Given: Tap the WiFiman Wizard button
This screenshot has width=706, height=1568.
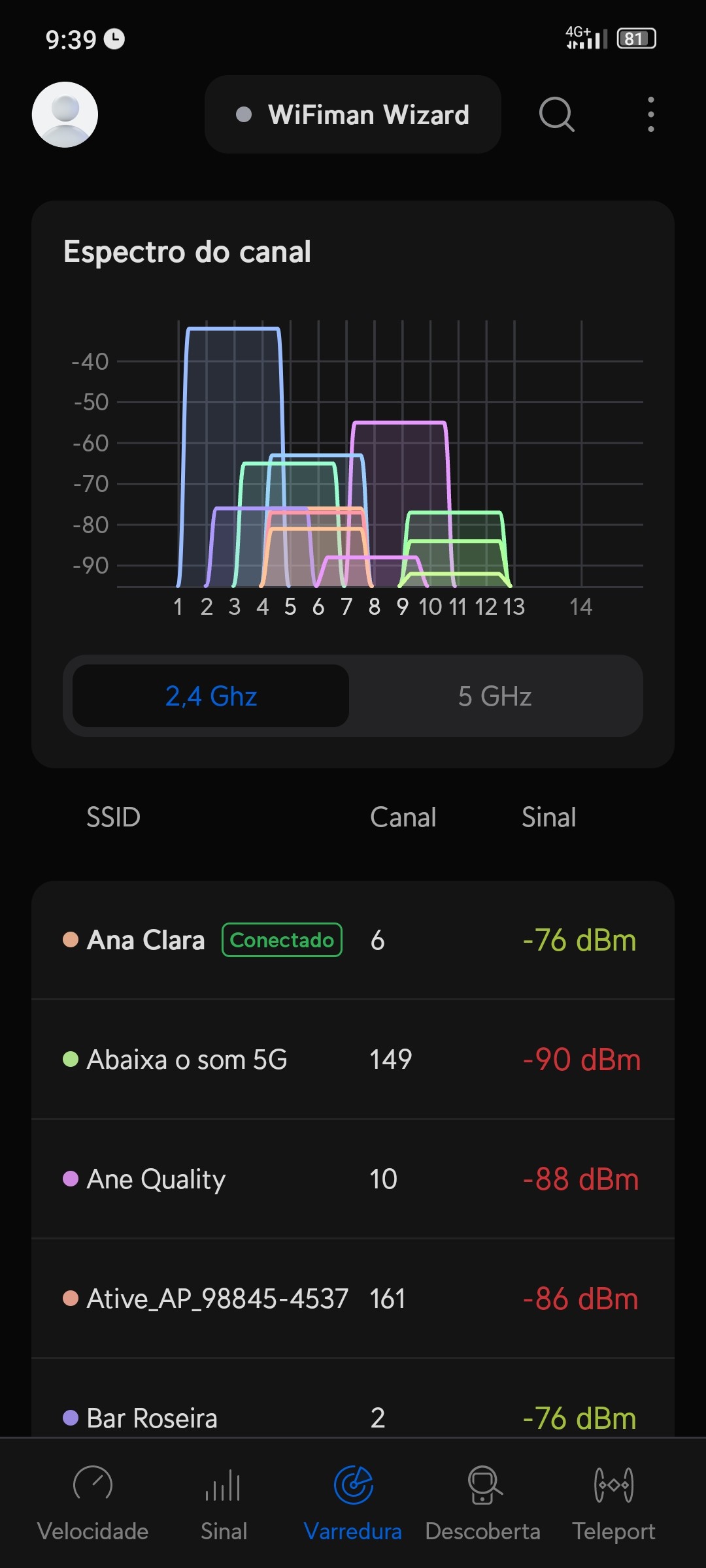Looking at the screenshot, I should coord(353,114).
